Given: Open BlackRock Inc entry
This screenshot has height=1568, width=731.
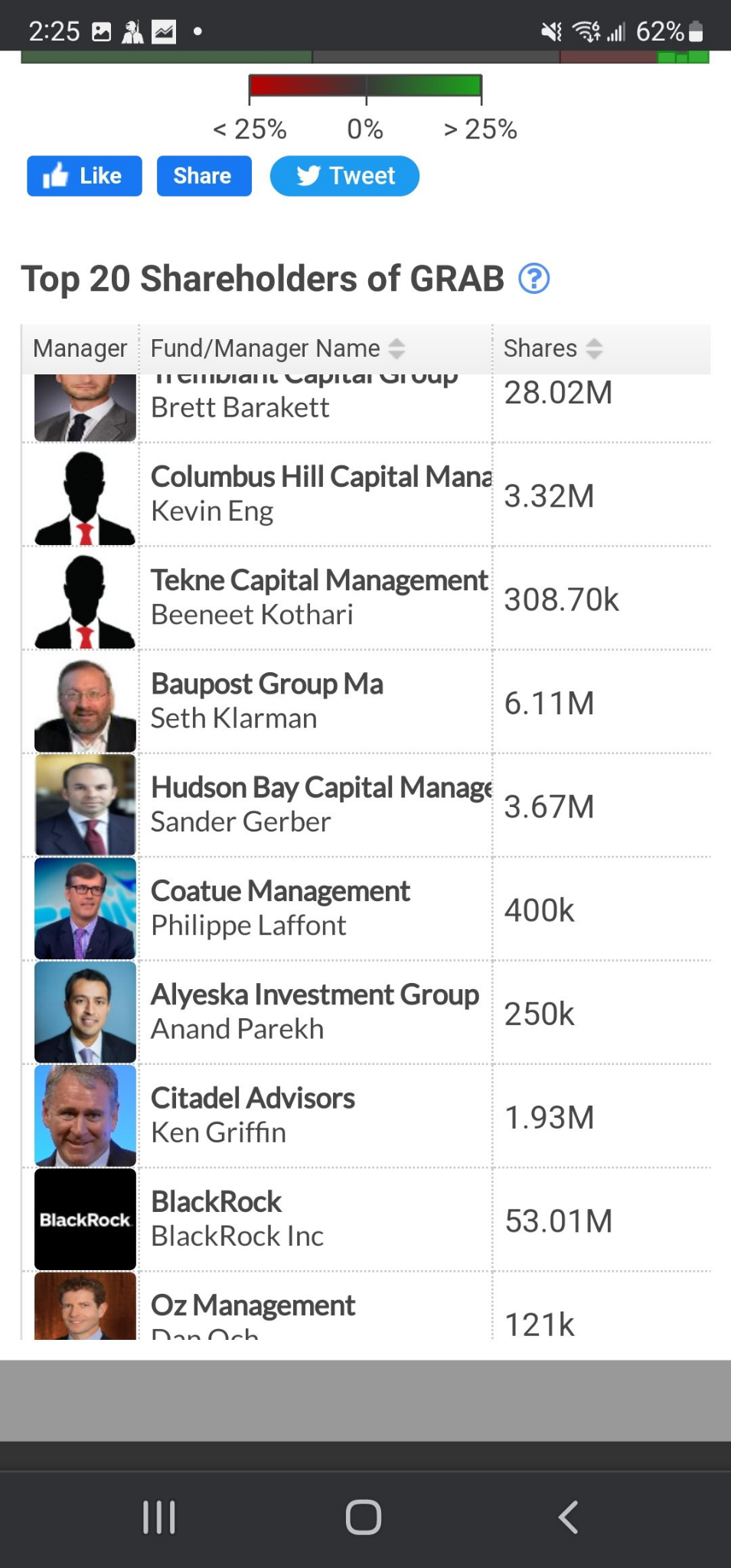Looking at the screenshot, I should click(217, 1202).
